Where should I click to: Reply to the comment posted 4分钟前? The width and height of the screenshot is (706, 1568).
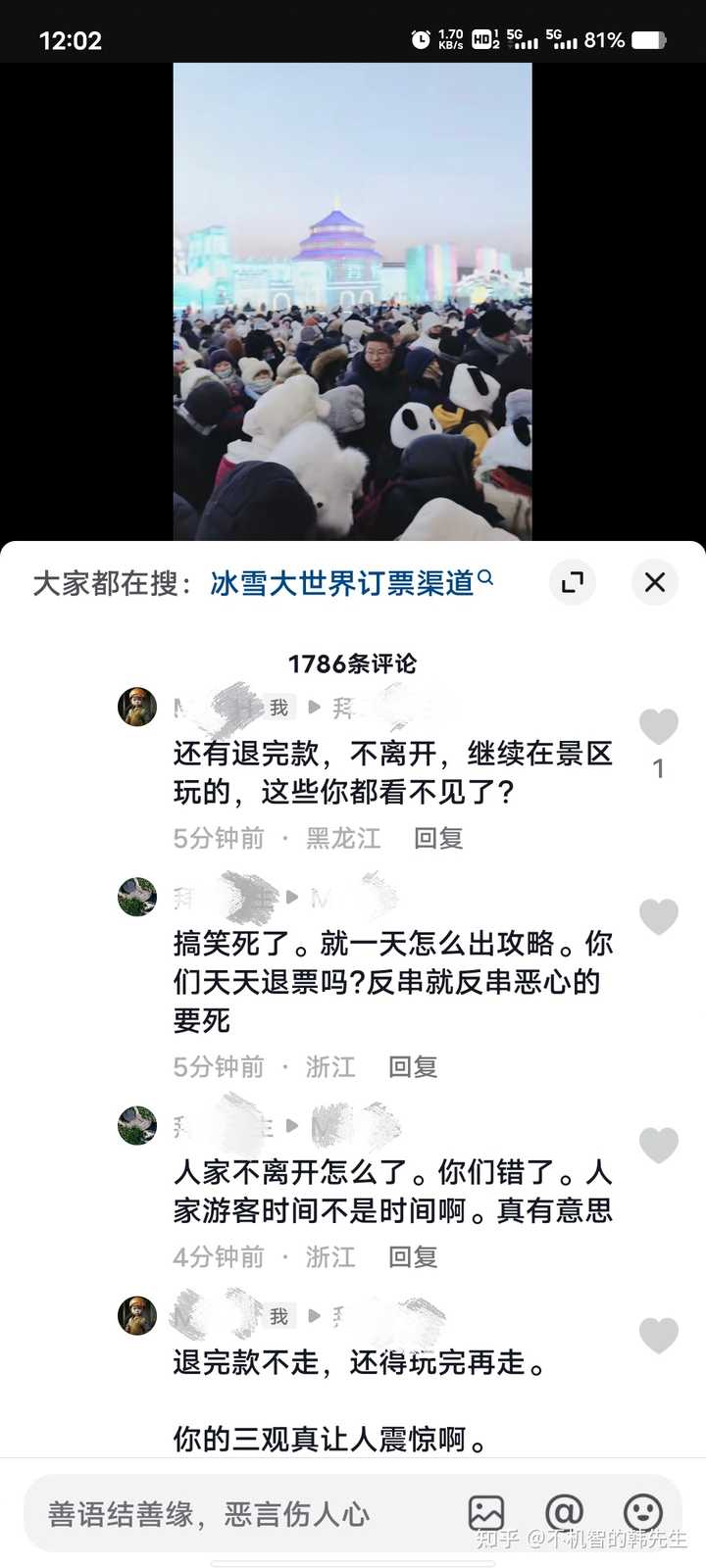[x=413, y=1257]
